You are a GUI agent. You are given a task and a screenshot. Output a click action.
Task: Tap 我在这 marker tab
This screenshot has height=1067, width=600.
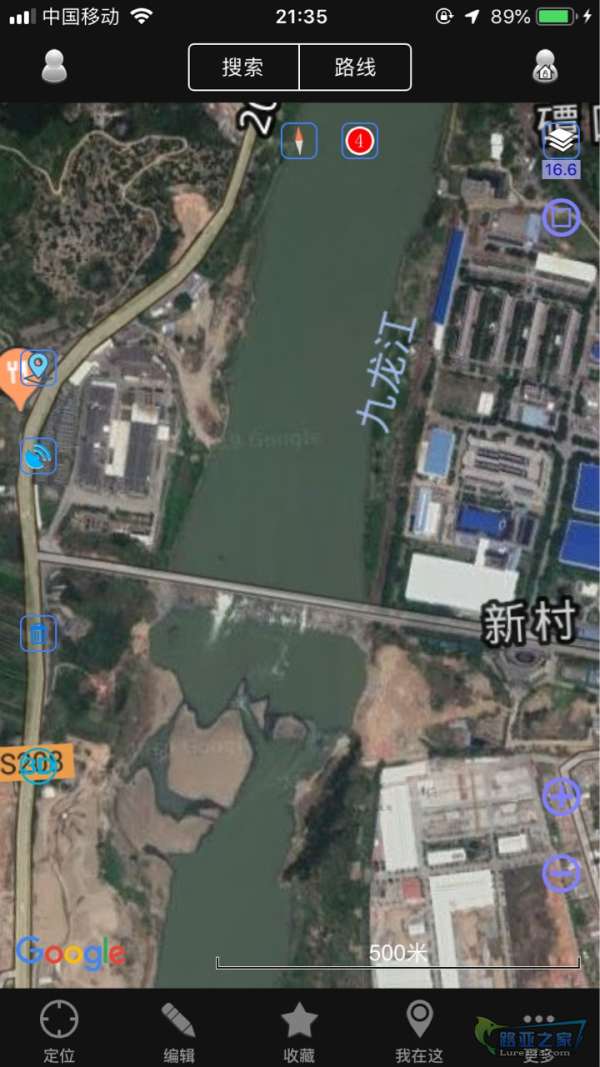point(419,1030)
